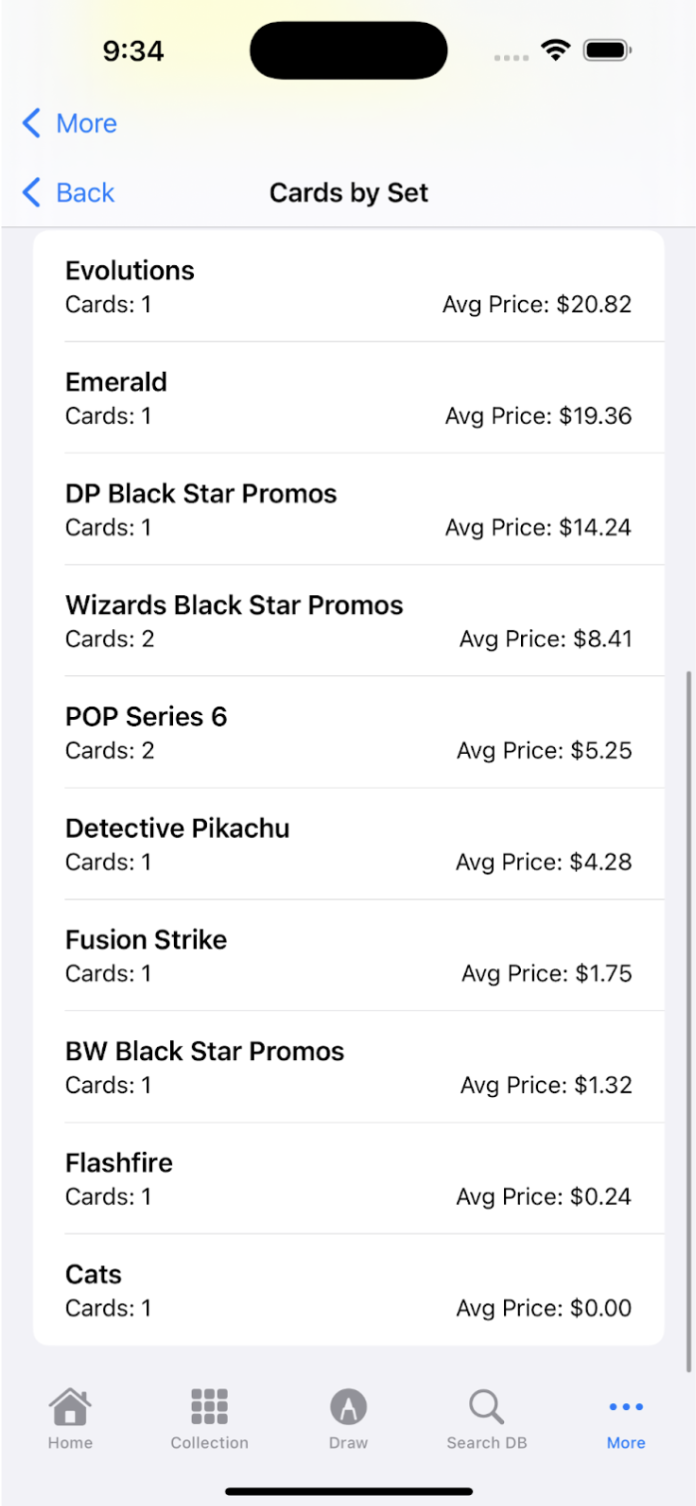696x1506 pixels.
Task: View the POP Series 6 set
Action: (x=348, y=733)
